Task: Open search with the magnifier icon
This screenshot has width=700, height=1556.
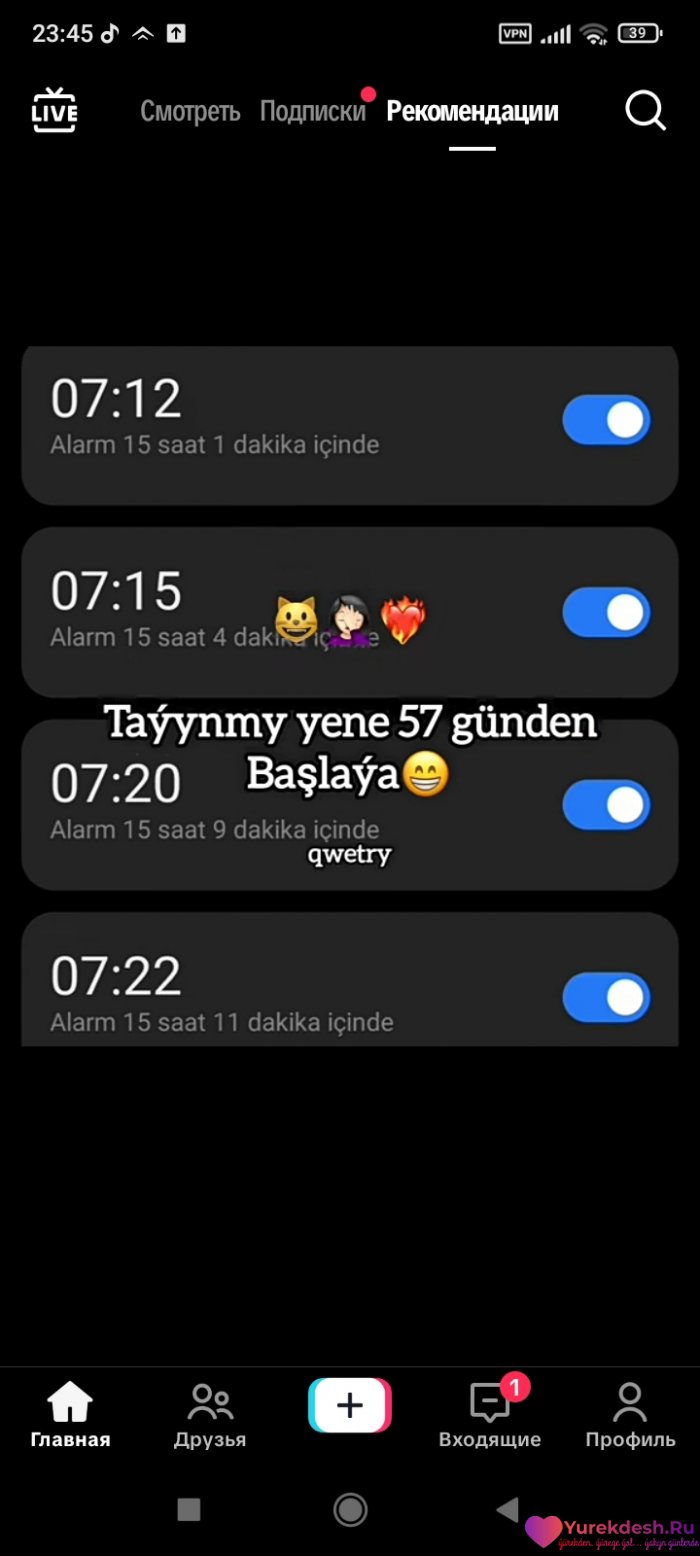Action: pyautogui.click(x=645, y=111)
